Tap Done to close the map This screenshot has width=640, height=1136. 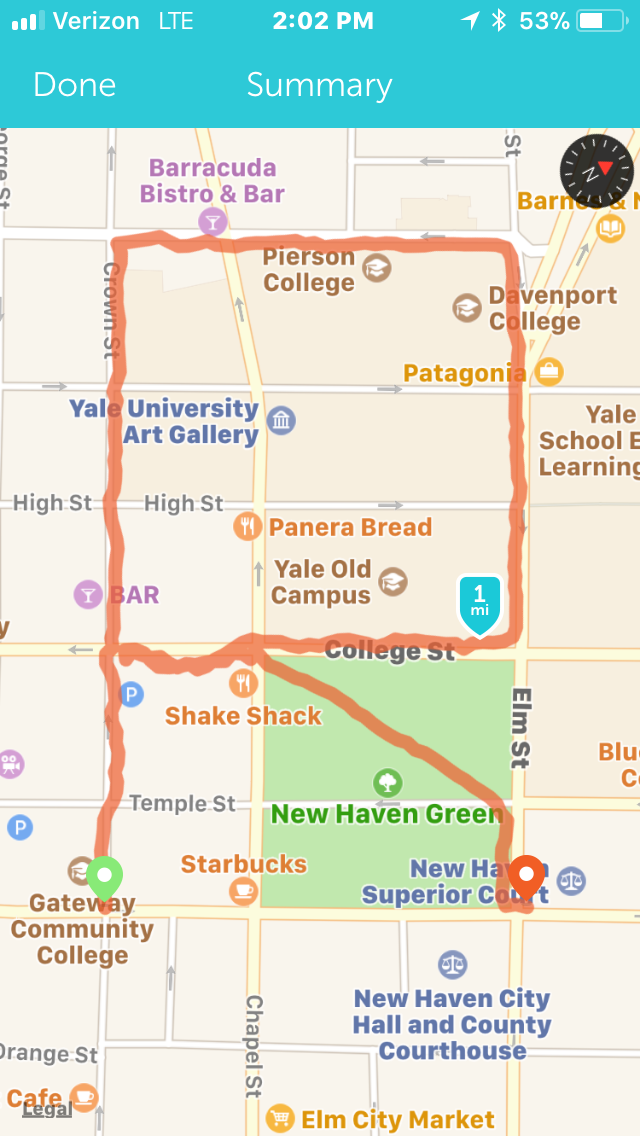74,85
